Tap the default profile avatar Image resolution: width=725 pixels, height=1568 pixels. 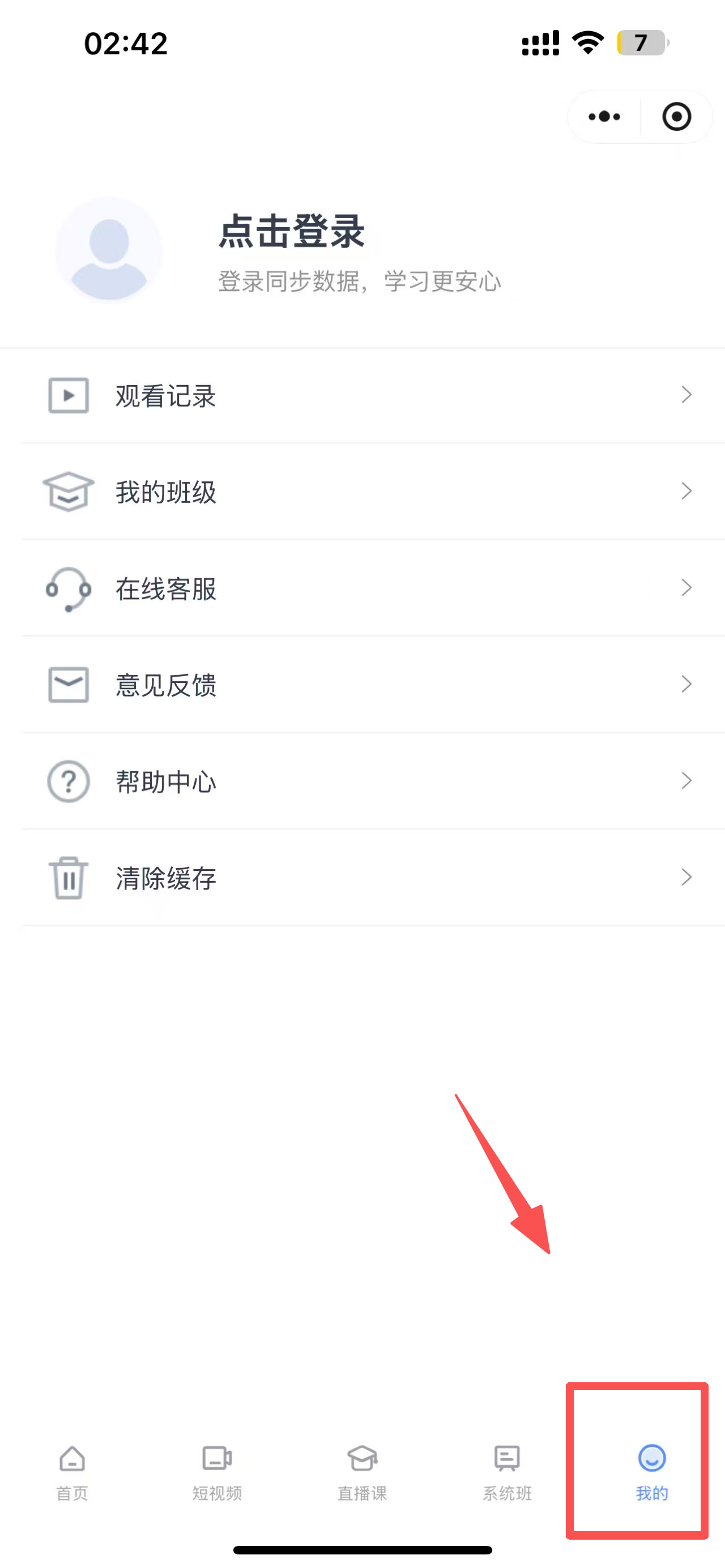coord(109,250)
